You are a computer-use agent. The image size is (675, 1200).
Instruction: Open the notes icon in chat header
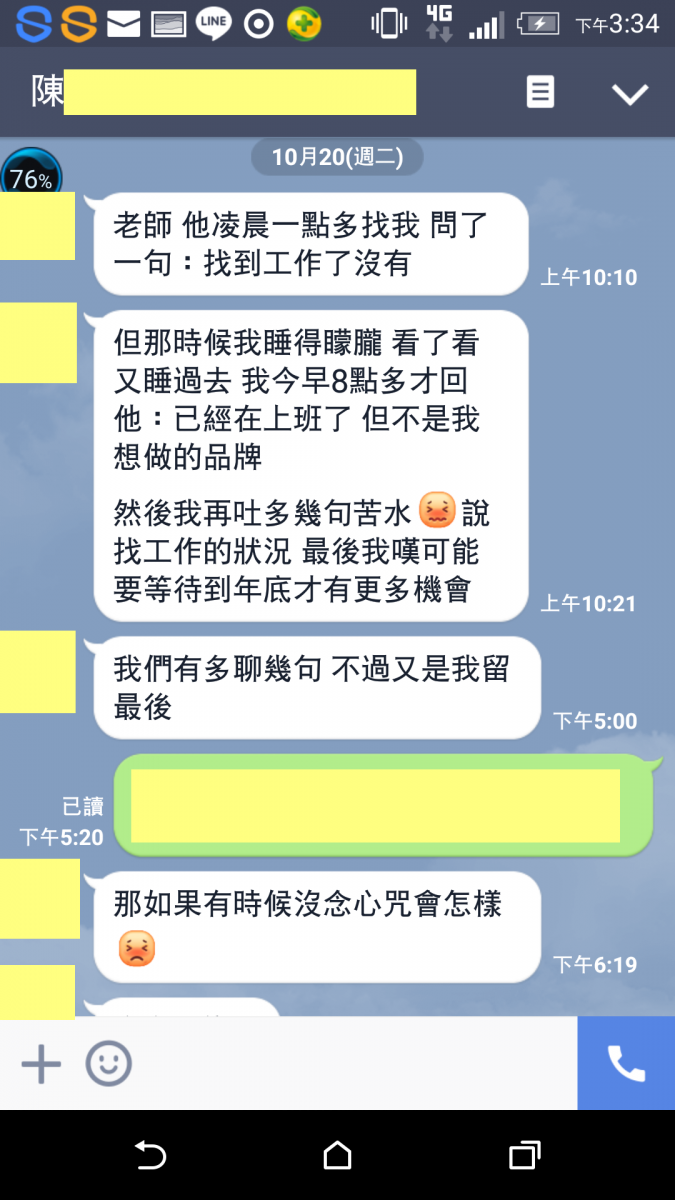tap(540, 93)
